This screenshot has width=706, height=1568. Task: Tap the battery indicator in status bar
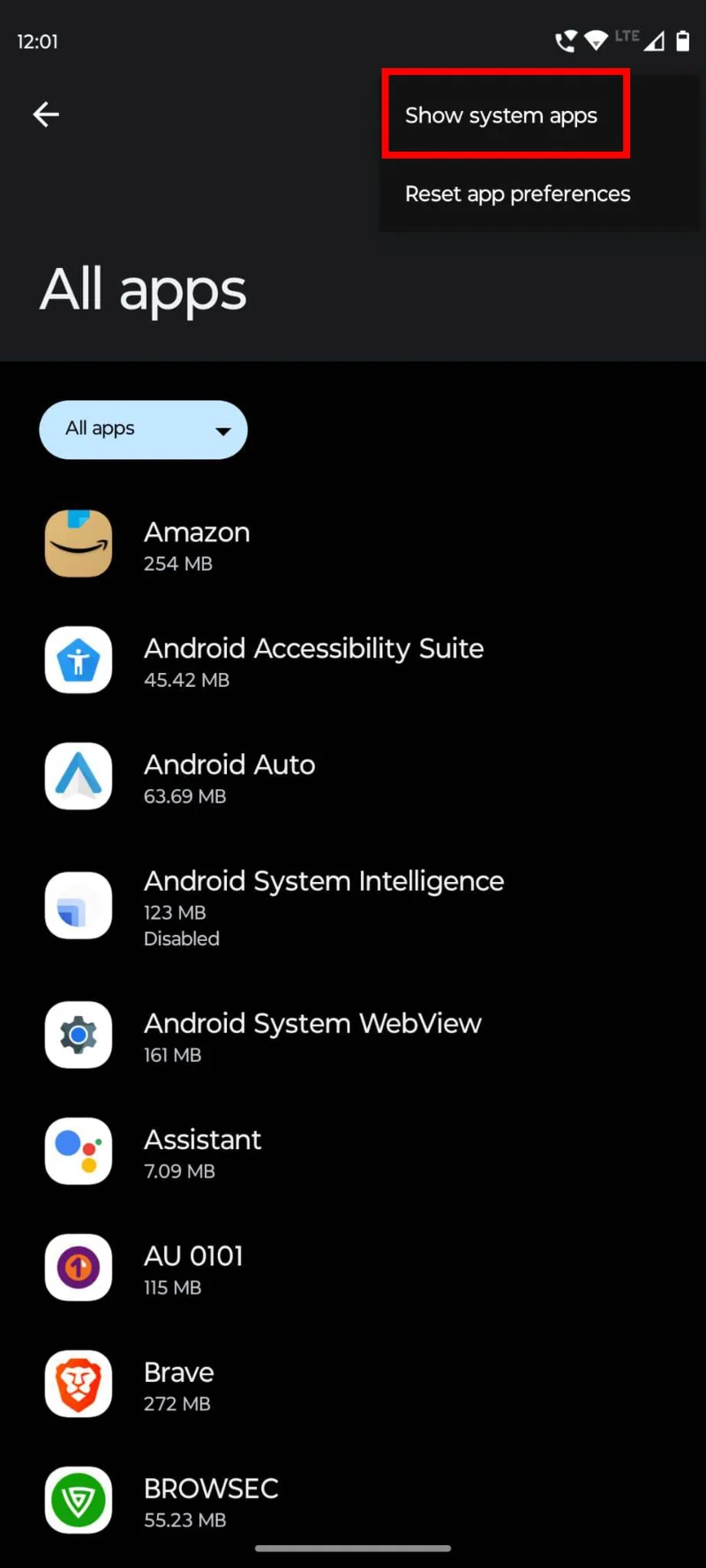pyautogui.click(x=684, y=39)
